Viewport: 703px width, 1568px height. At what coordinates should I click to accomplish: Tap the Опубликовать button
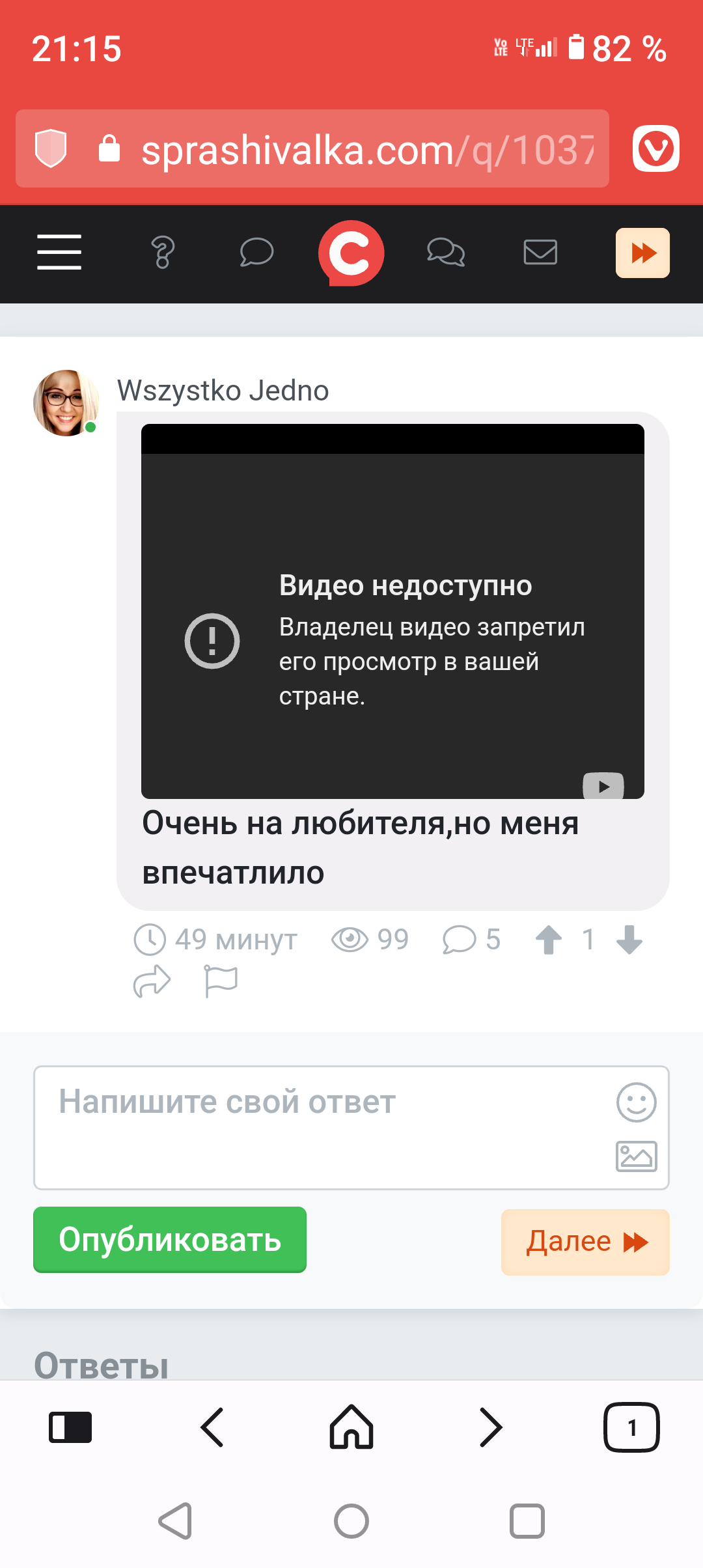(x=170, y=1240)
